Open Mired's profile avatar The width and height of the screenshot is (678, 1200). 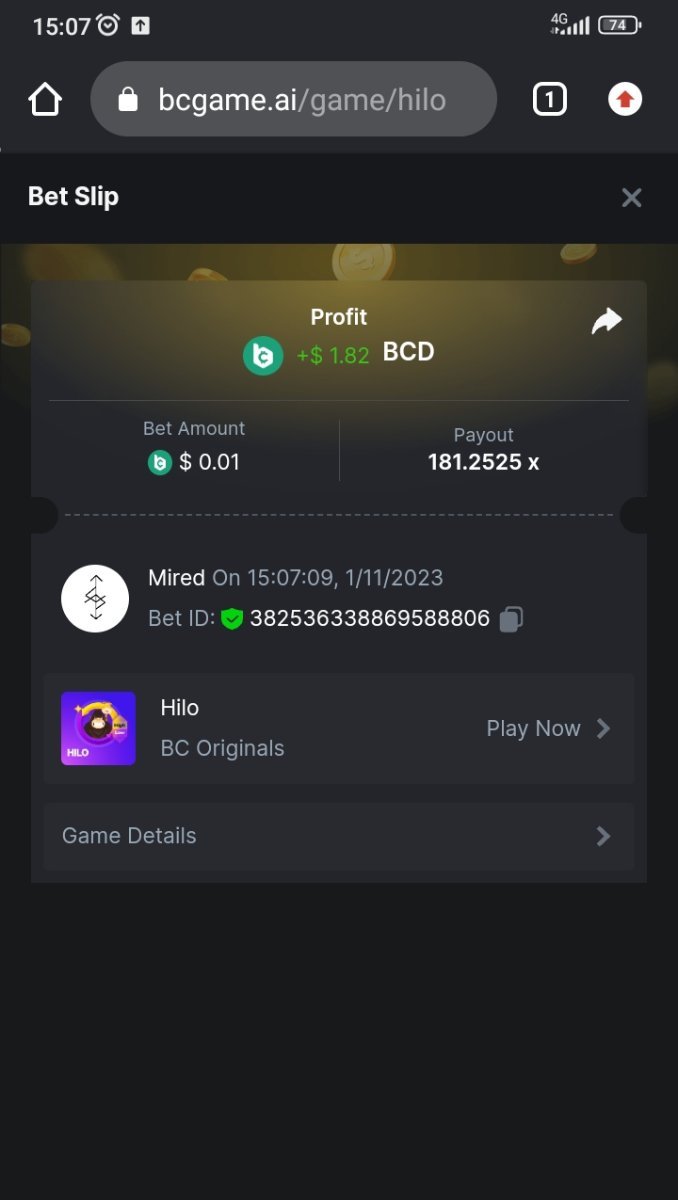[x=95, y=598]
